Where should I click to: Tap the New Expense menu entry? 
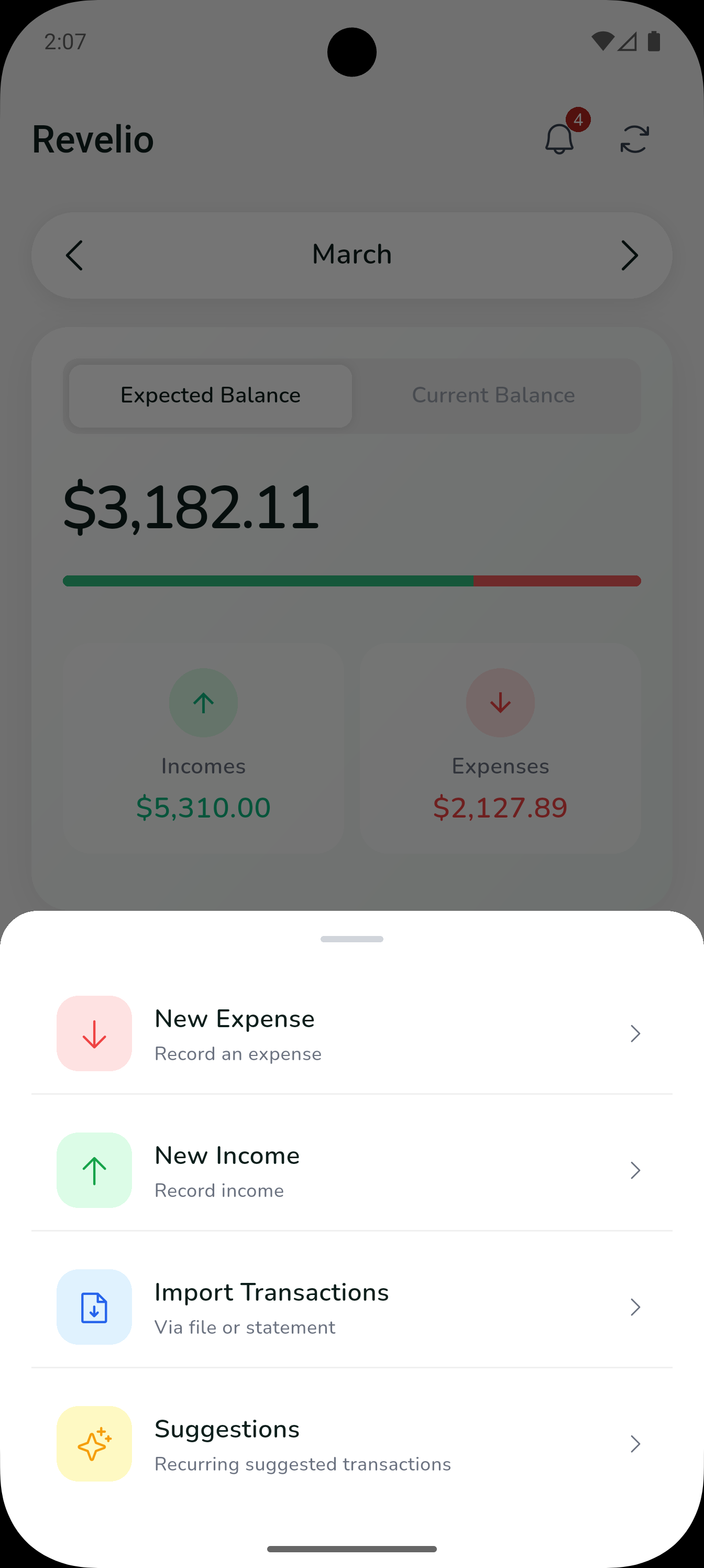point(351,1033)
